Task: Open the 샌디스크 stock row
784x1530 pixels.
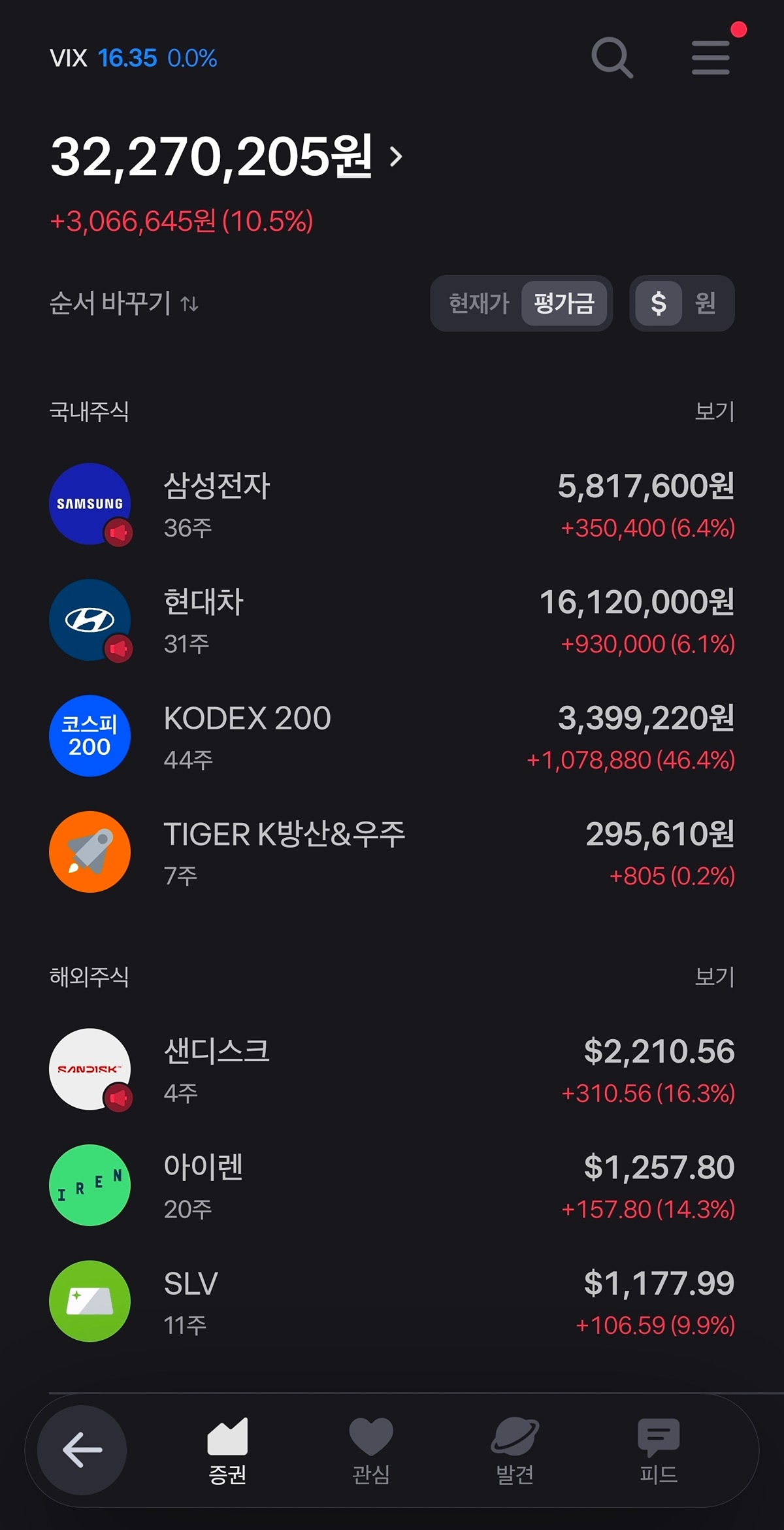Action: click(x=392, y=1069)
